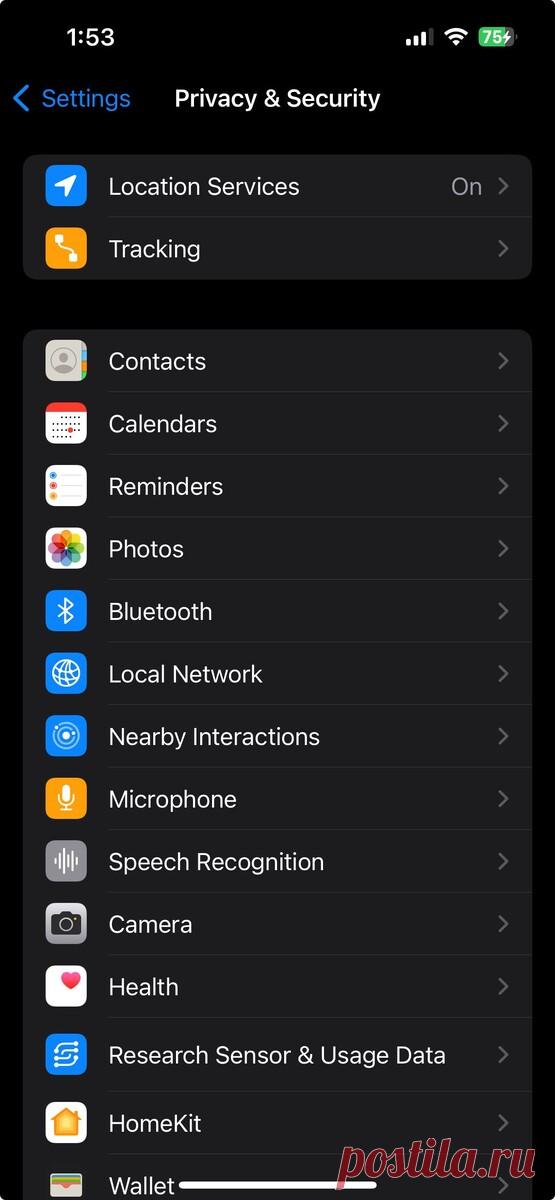Select the Reminders row
The image size is (555, 1200).
click(x=277, y=486)
